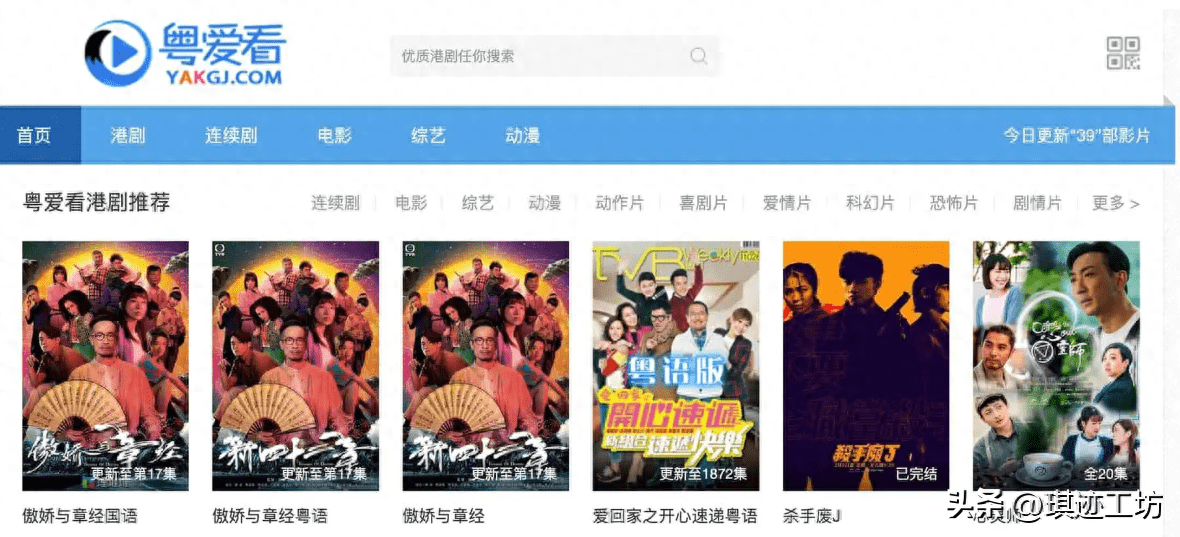The width and height of the screenshot is (1180, 537).
Task: Tap 更多 to see more categories
Action: tap(1115, 203)
